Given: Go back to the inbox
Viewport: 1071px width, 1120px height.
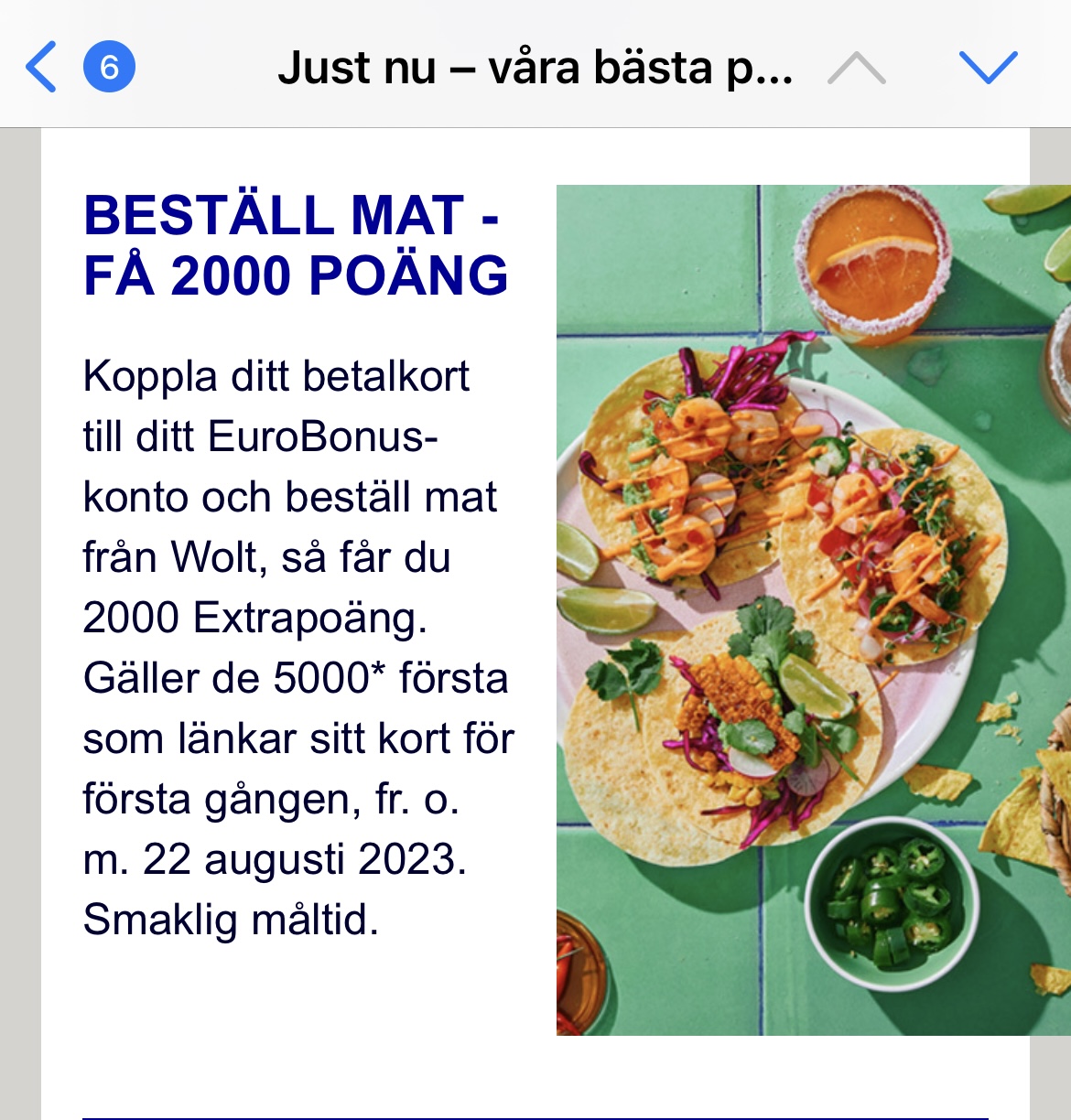Looking at the screenshot, I should click(43, 67).
